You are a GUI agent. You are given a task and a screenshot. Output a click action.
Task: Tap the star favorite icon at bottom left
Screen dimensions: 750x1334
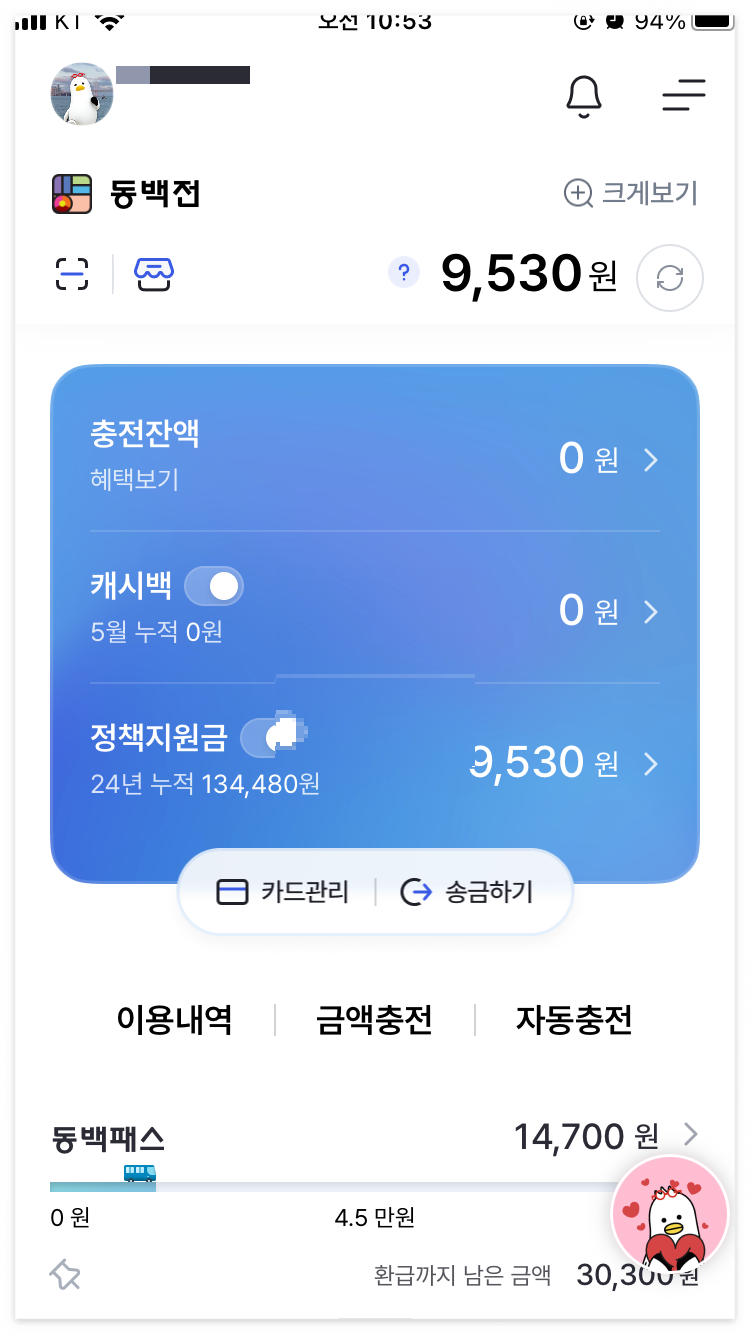click(65, 1274)
